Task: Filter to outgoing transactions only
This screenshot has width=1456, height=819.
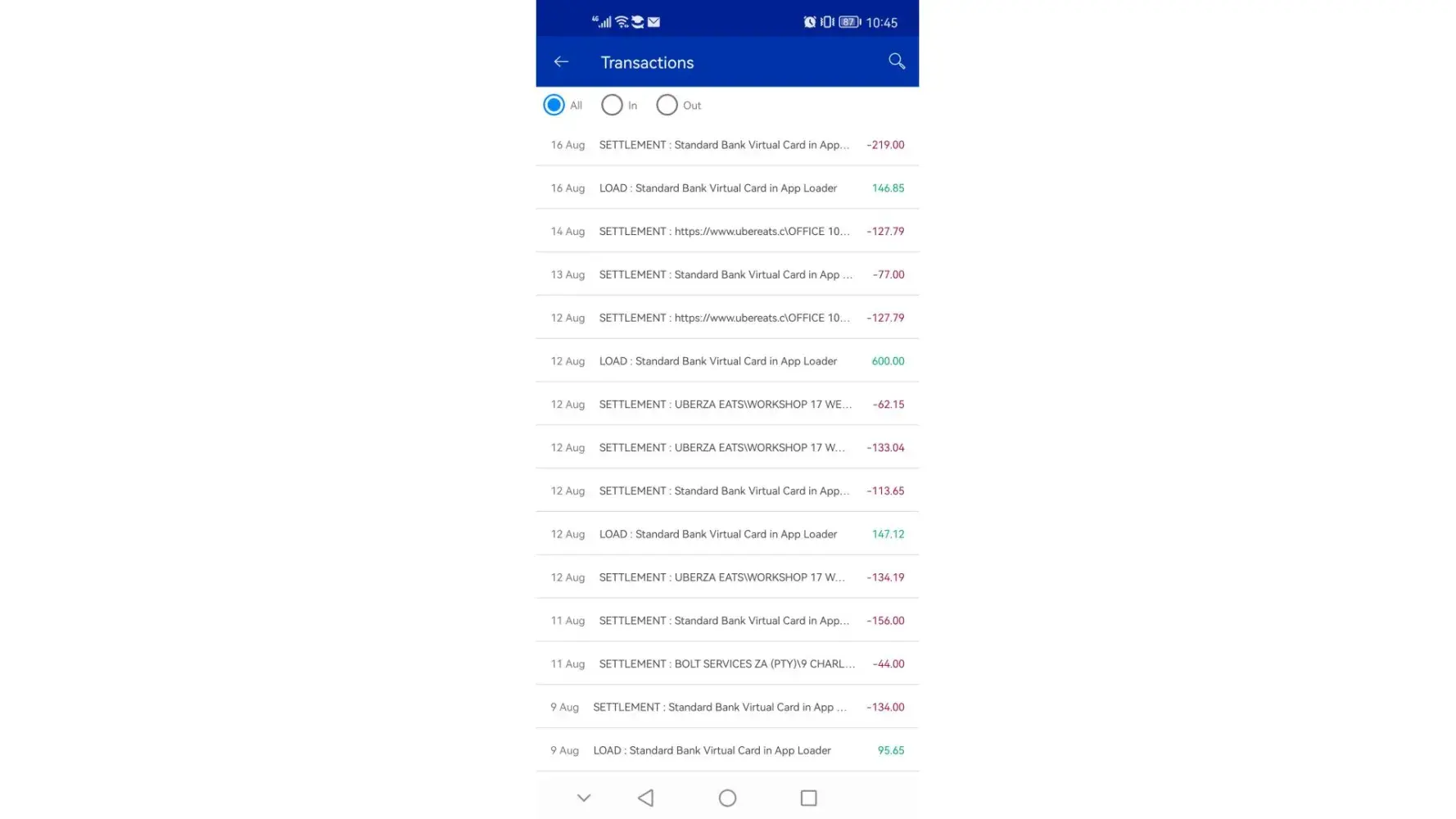Action: coord(667,105)
